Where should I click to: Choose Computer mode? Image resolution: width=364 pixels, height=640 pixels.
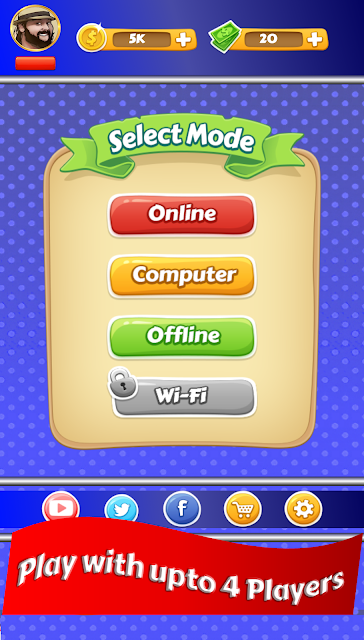(x=182, y=276)
